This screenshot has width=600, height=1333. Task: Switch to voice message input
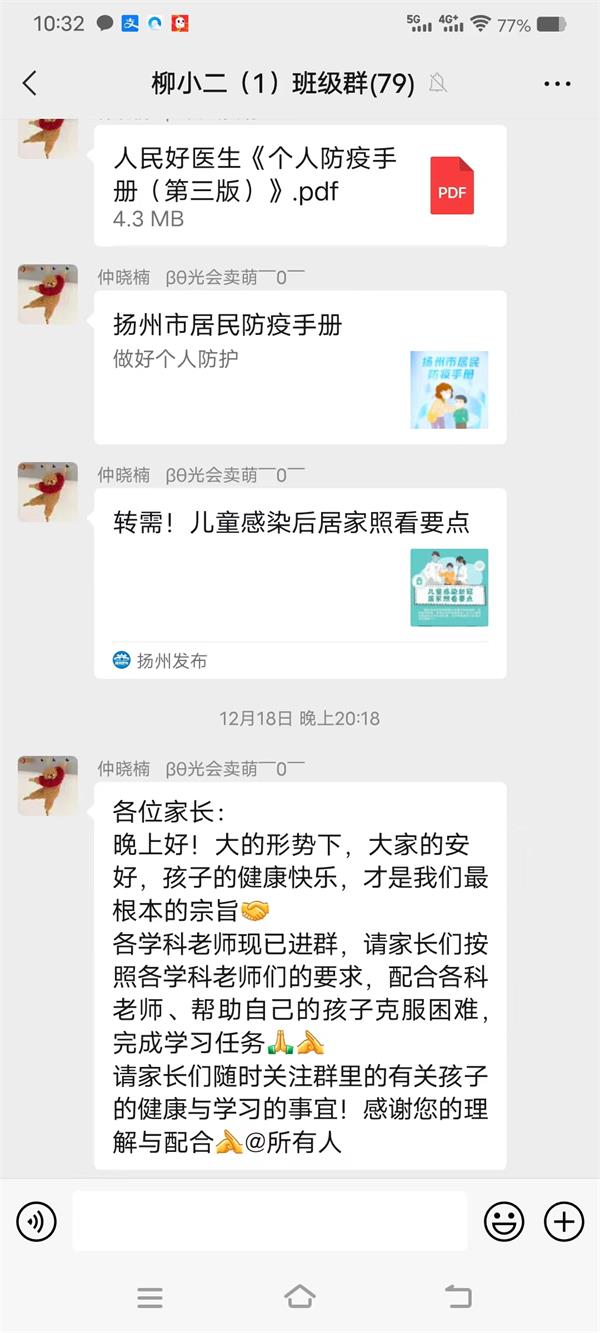[37, 1221]
